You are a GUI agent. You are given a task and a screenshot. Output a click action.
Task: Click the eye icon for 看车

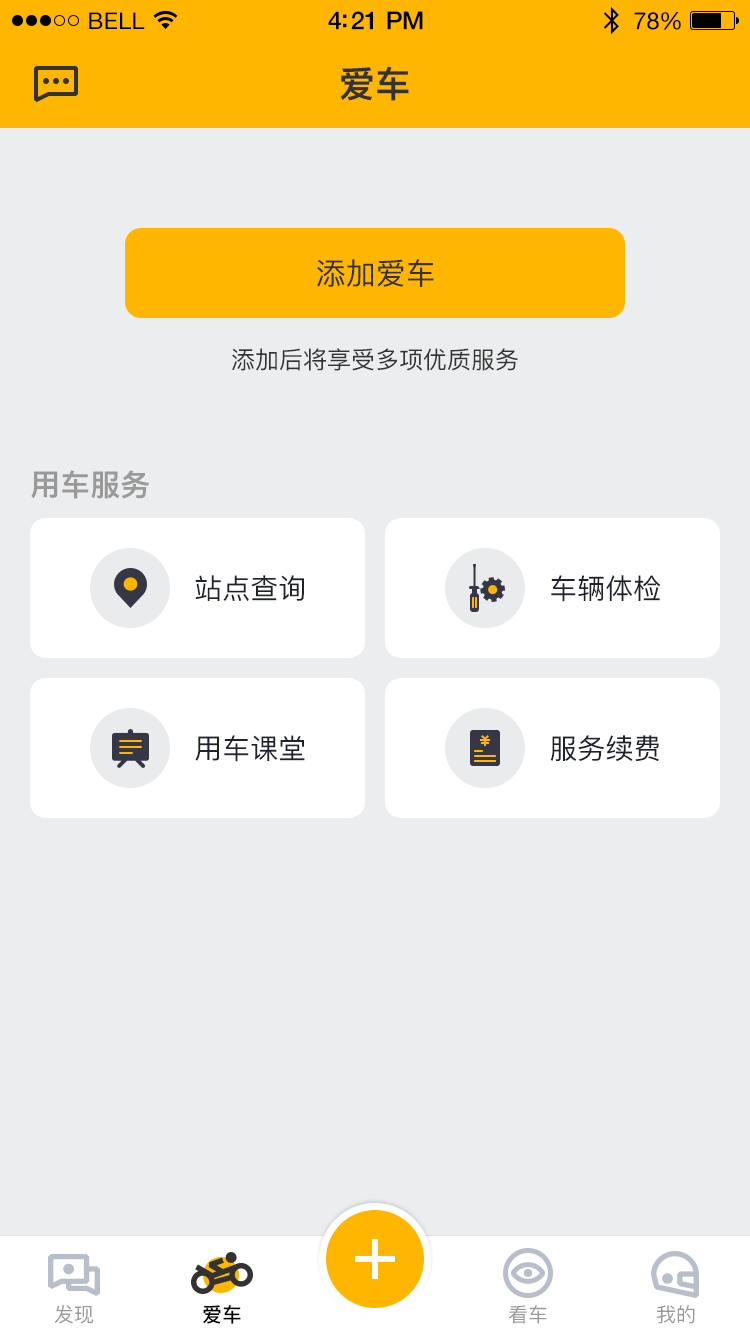tap(527, 1270)
